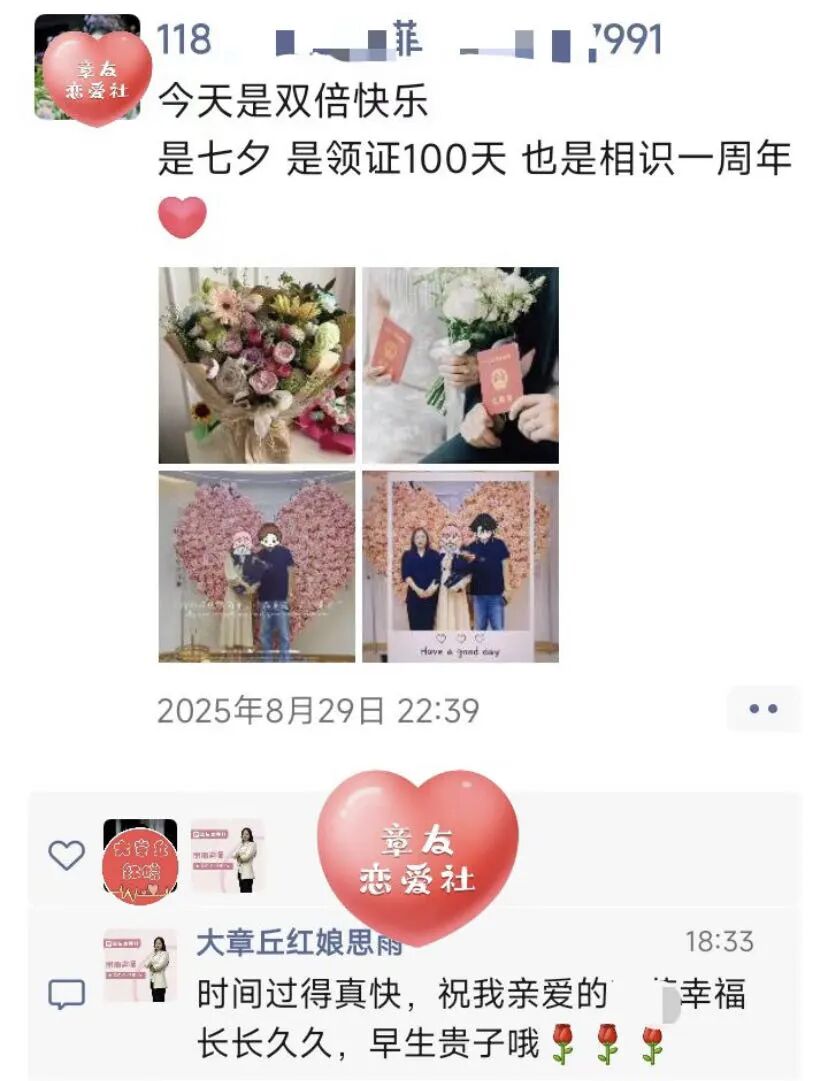The width and height of the screenshot is (828, 1081).
Task: Open the second liker's avatar in the likes row
Action: tap(227, 856)
